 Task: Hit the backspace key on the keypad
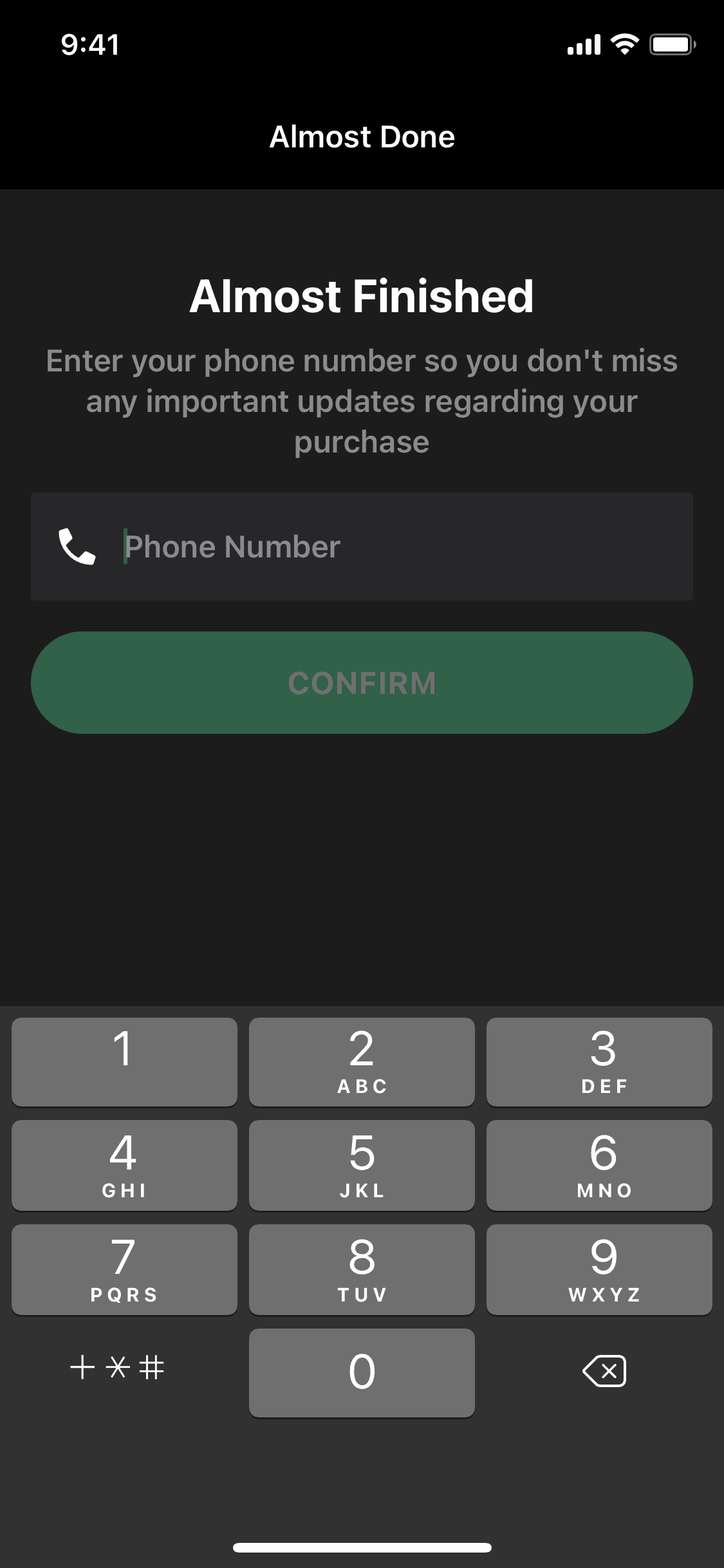pos(604,1370)
